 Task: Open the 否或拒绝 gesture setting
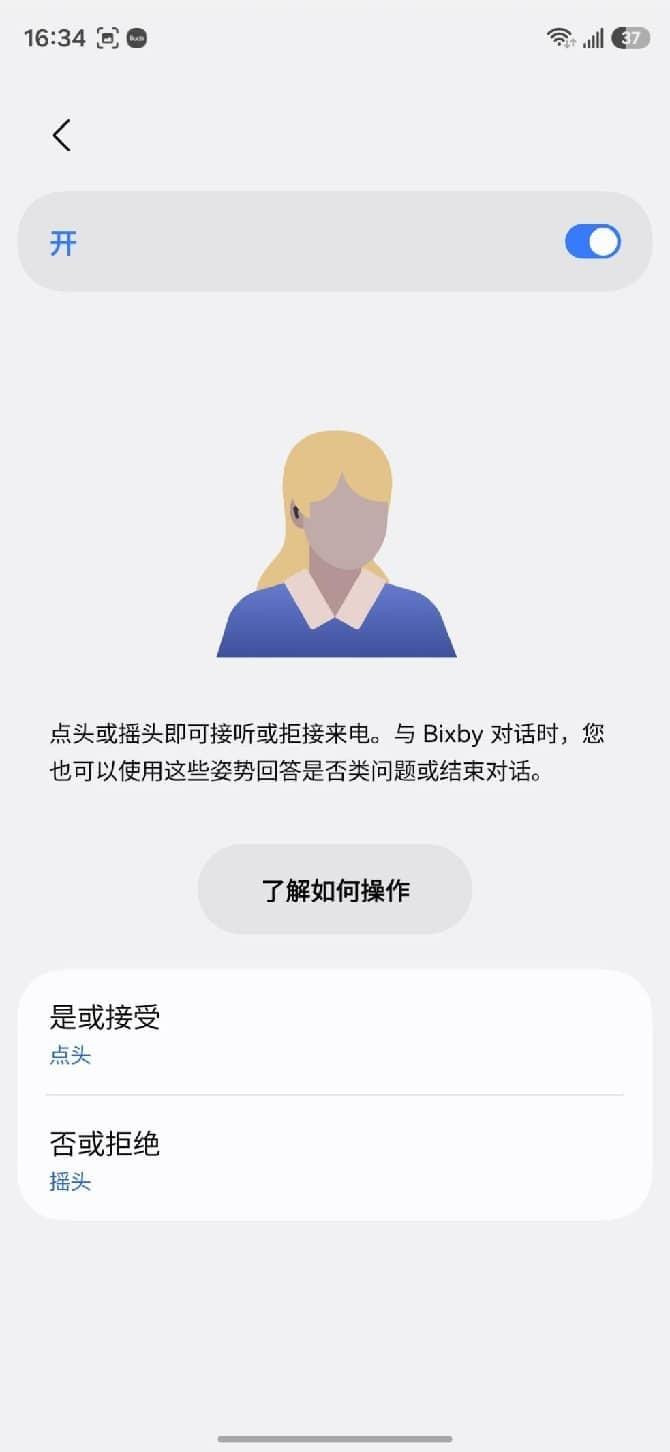[335, 1158]
